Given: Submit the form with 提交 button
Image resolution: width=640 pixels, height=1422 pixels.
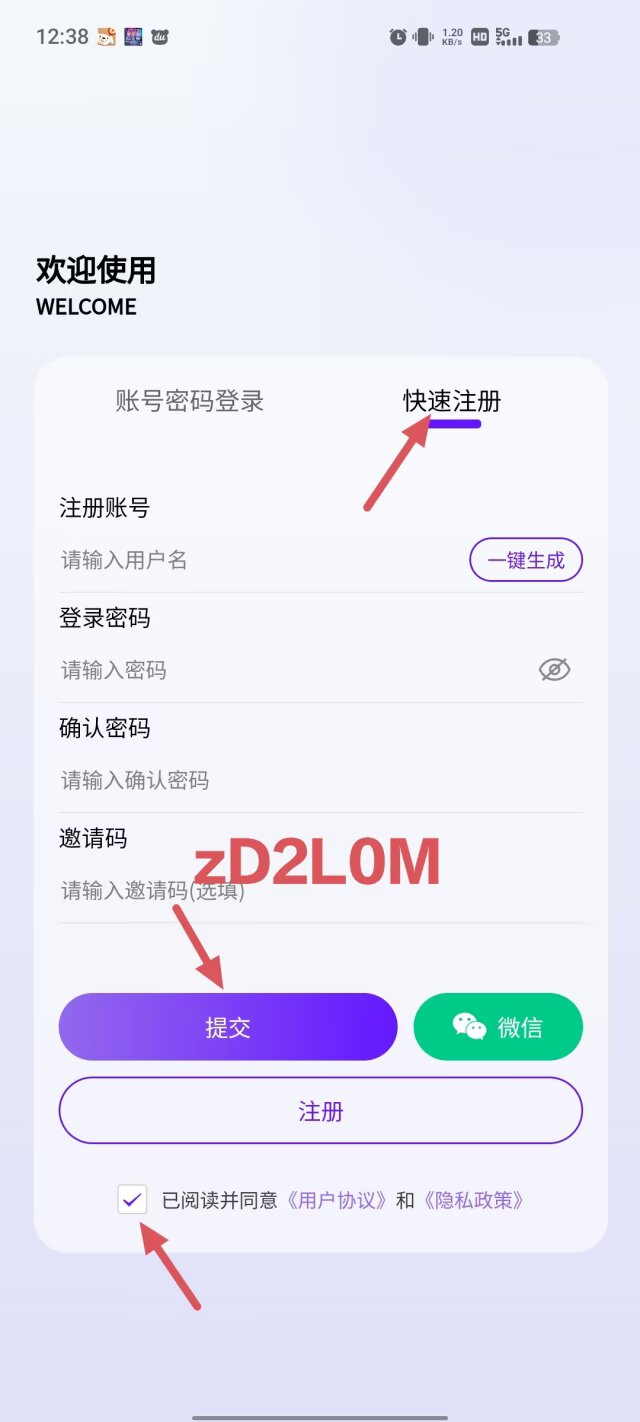Looking at the screenshot, I should 228,1027.
